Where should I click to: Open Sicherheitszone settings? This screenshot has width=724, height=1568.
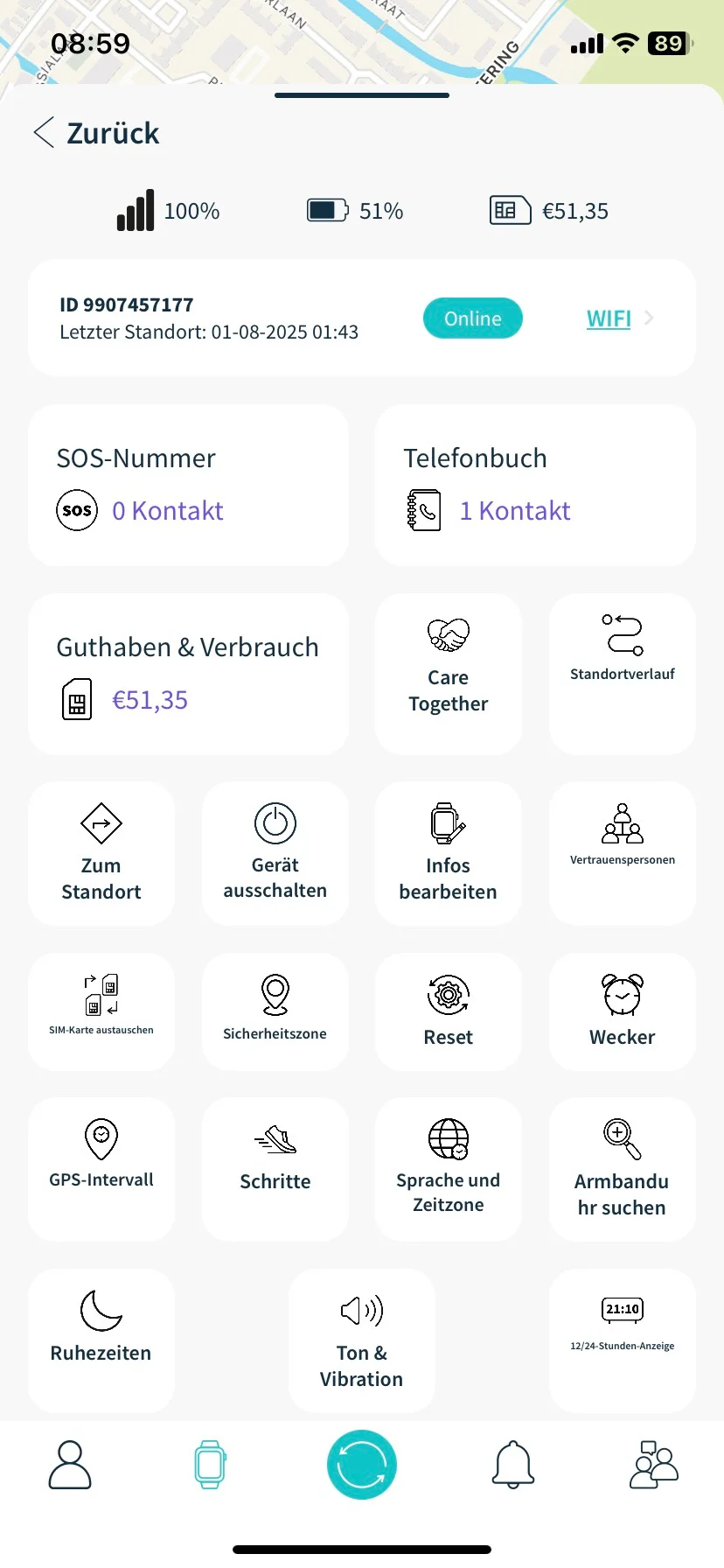(275, 1011)
